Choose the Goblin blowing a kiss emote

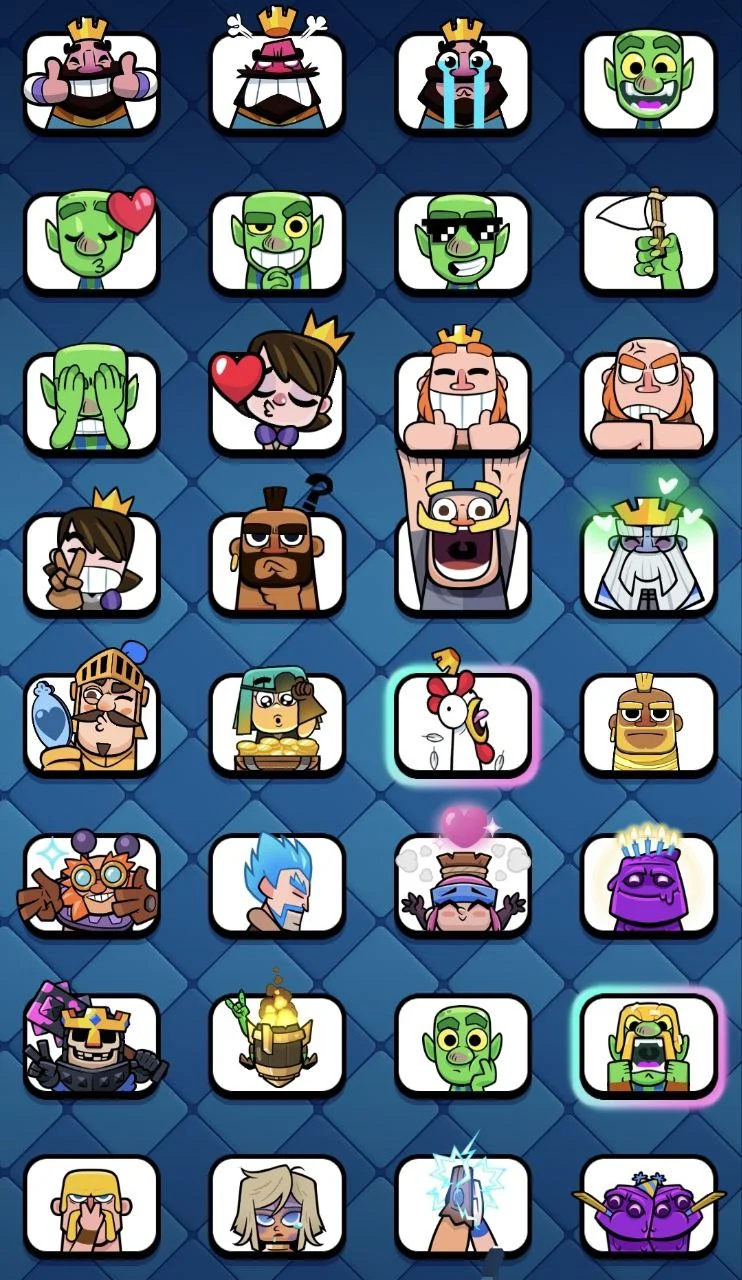pyautogui.click(x=91, y=241)
